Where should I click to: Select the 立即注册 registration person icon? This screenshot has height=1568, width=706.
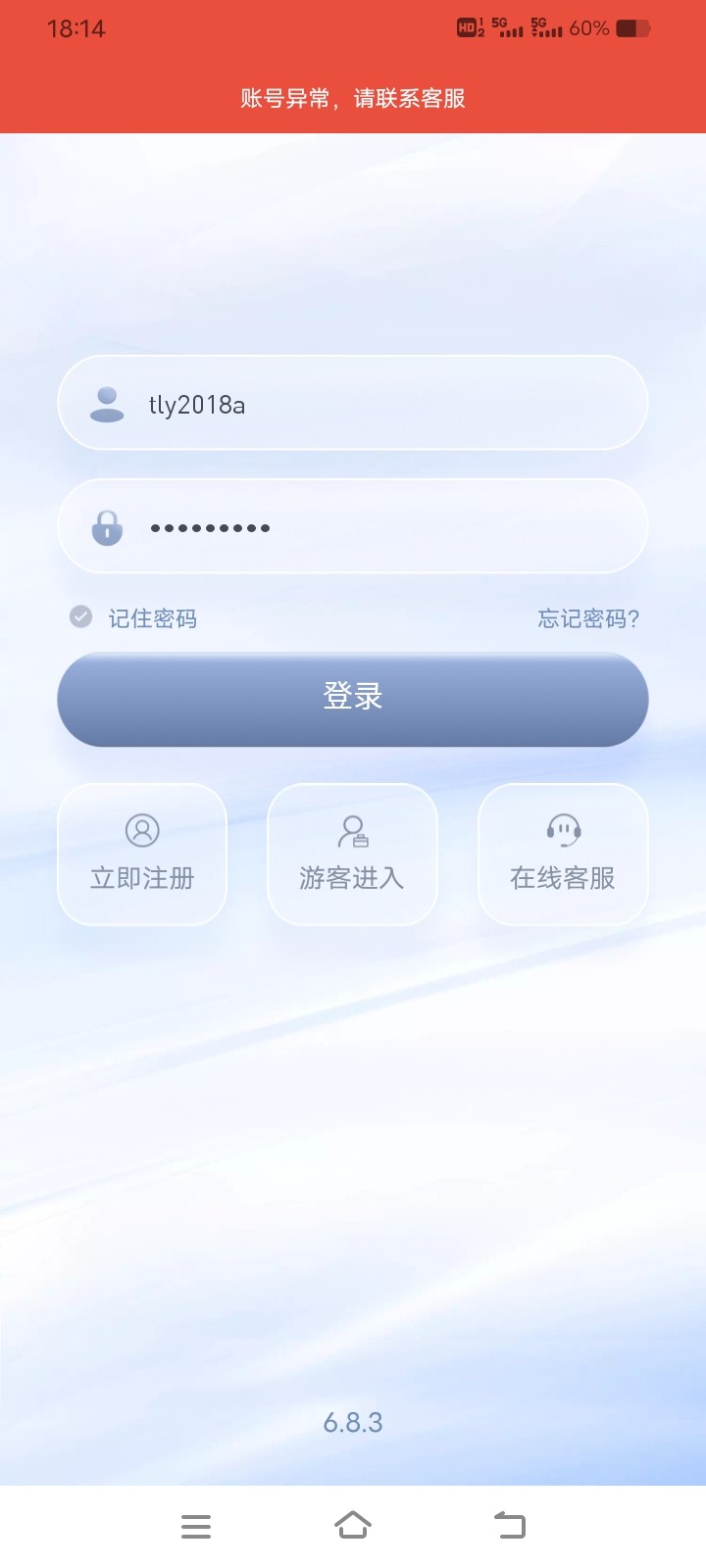(x=141, y=829)
